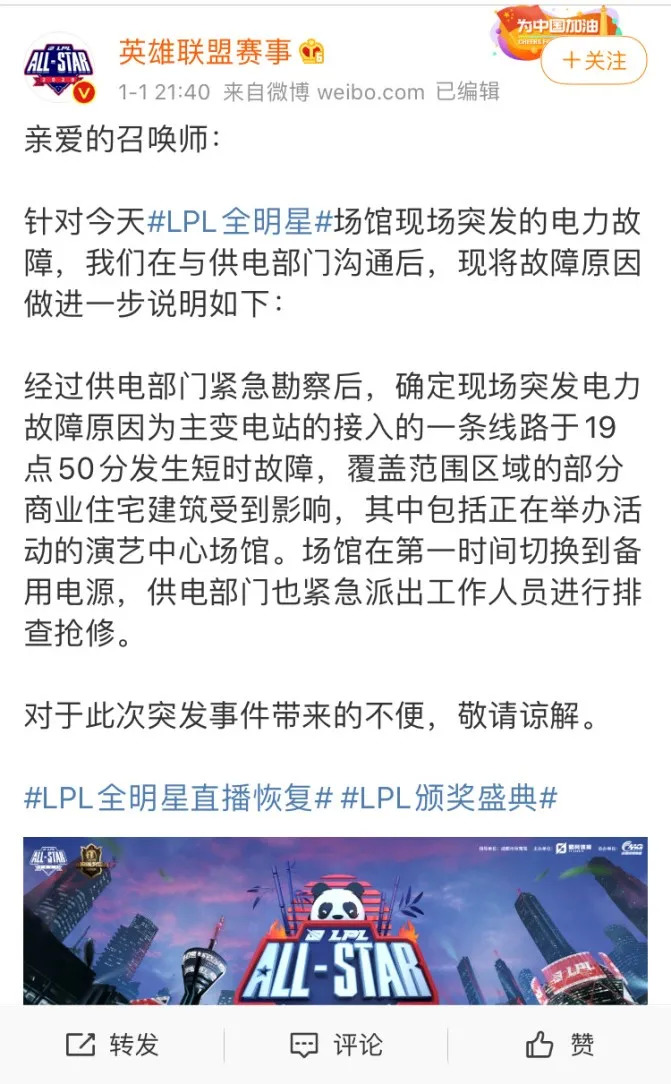View the LPL All-Star post image
The width and height of the screenshot is (671, 1084).
(x=335, y=920)
